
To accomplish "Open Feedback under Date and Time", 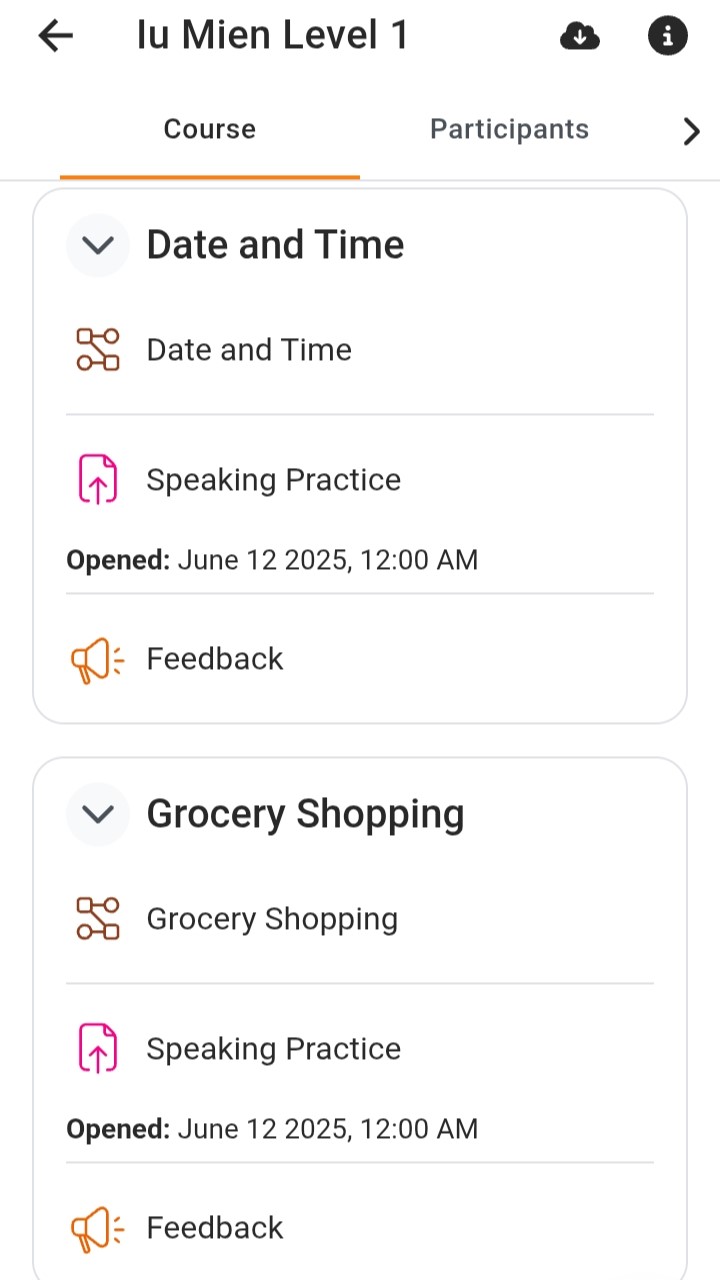I will (360, 659).
